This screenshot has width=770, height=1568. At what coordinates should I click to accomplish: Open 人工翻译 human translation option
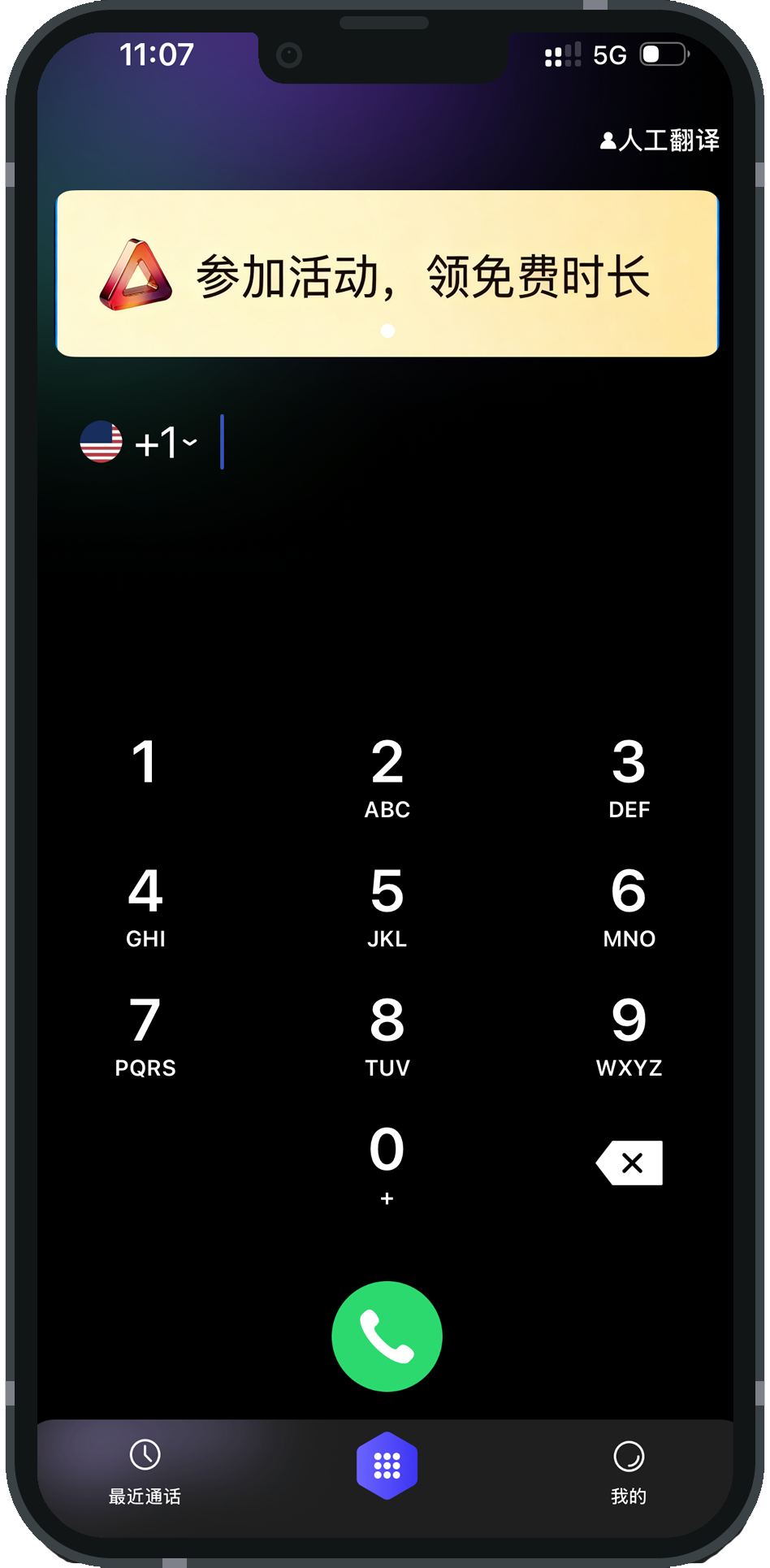coord(660,141)
